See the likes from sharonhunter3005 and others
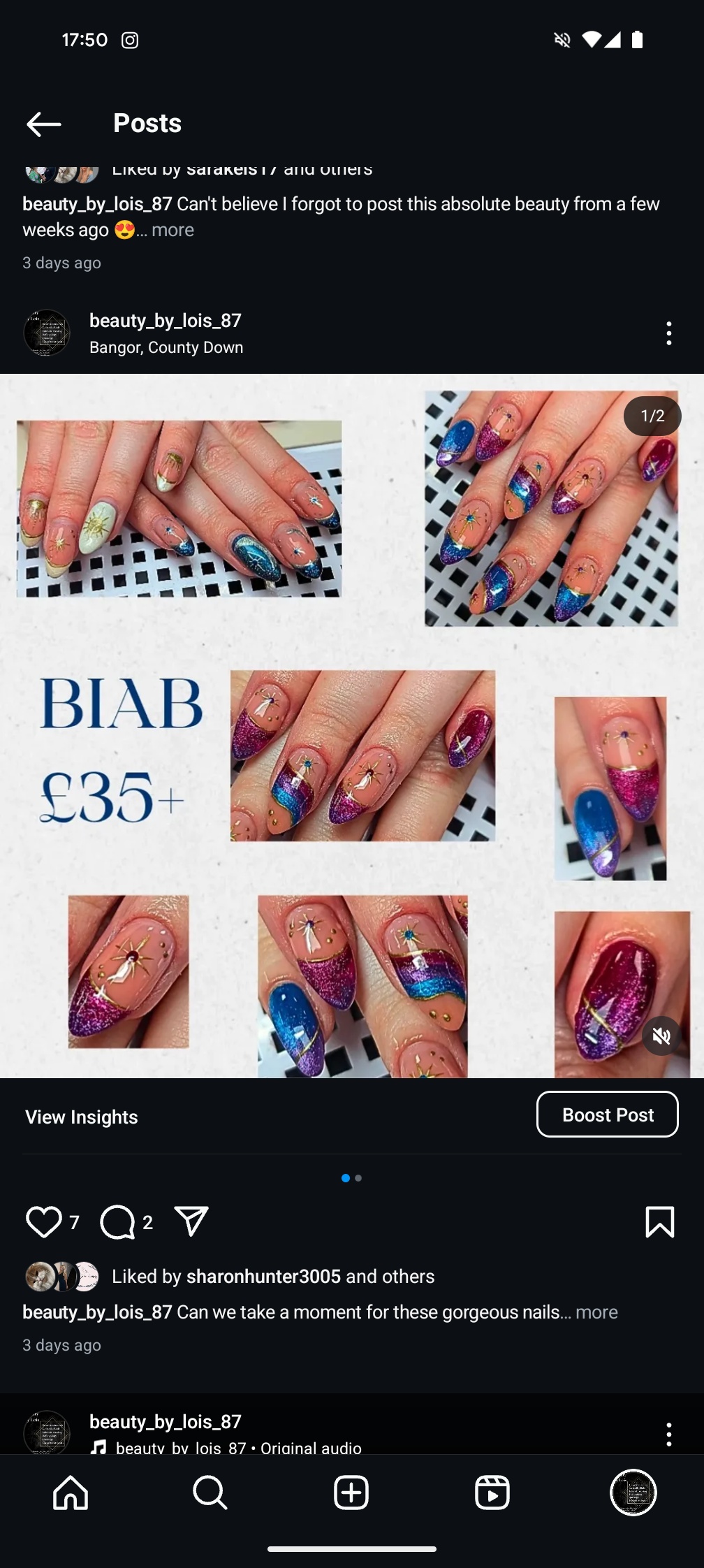Screen dimensions: 704x1568 [273, 1277]
